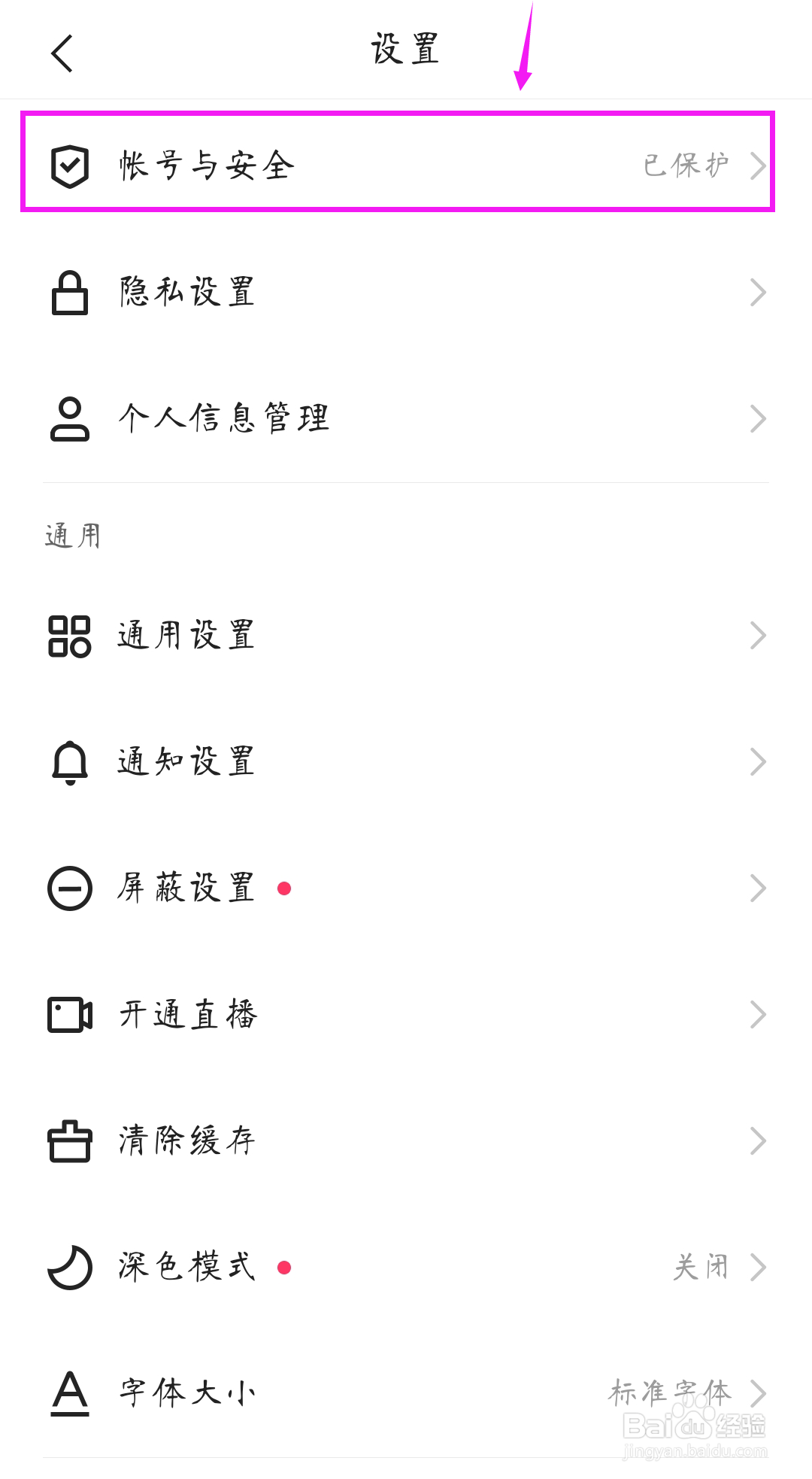Open 深色模式 option
Image resolution: width=812 pixels, height=1479 pixels.
click(406, 1268)
